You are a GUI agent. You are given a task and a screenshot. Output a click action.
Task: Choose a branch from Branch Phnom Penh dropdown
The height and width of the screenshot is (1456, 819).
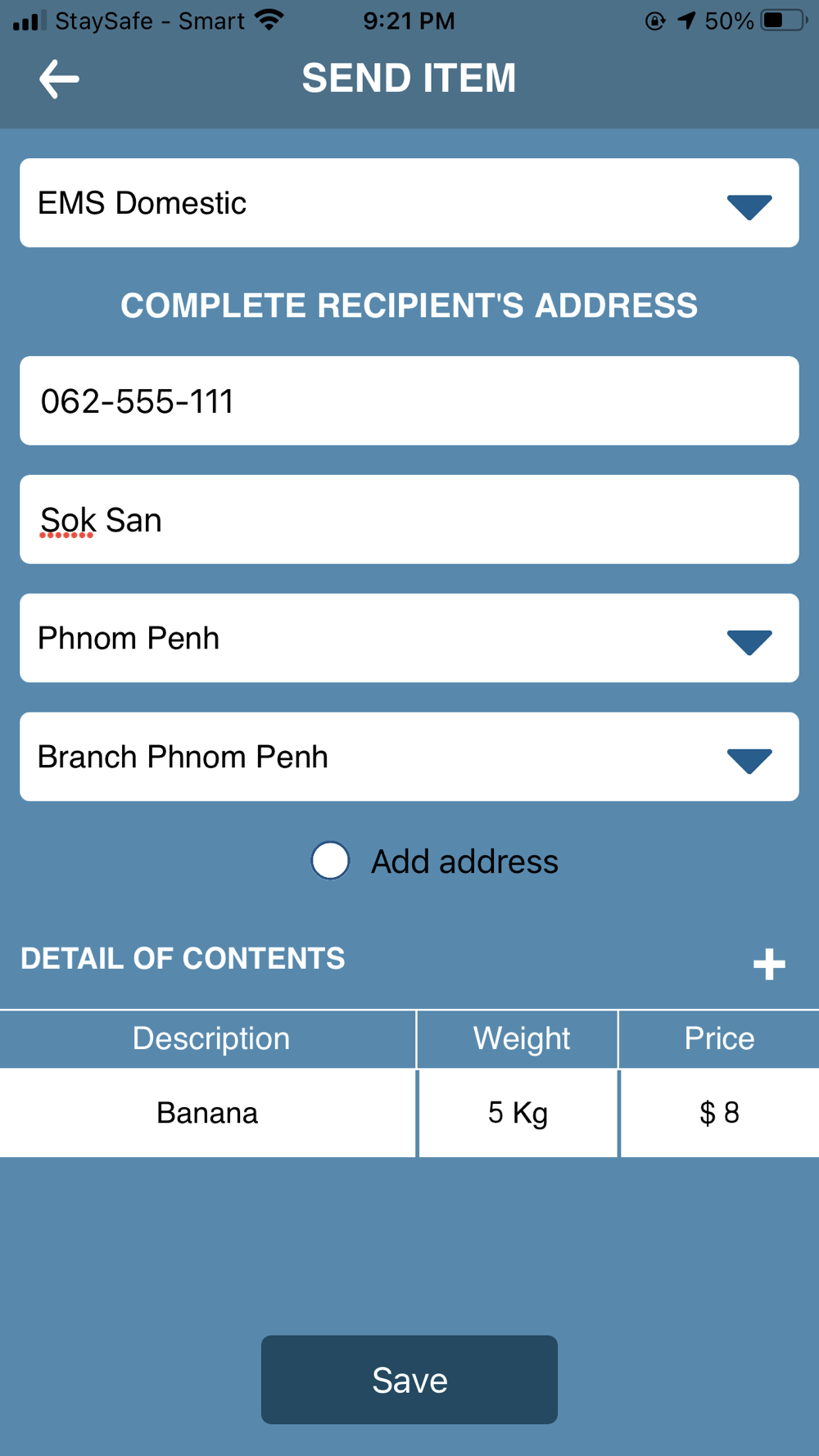click(409, 757)
